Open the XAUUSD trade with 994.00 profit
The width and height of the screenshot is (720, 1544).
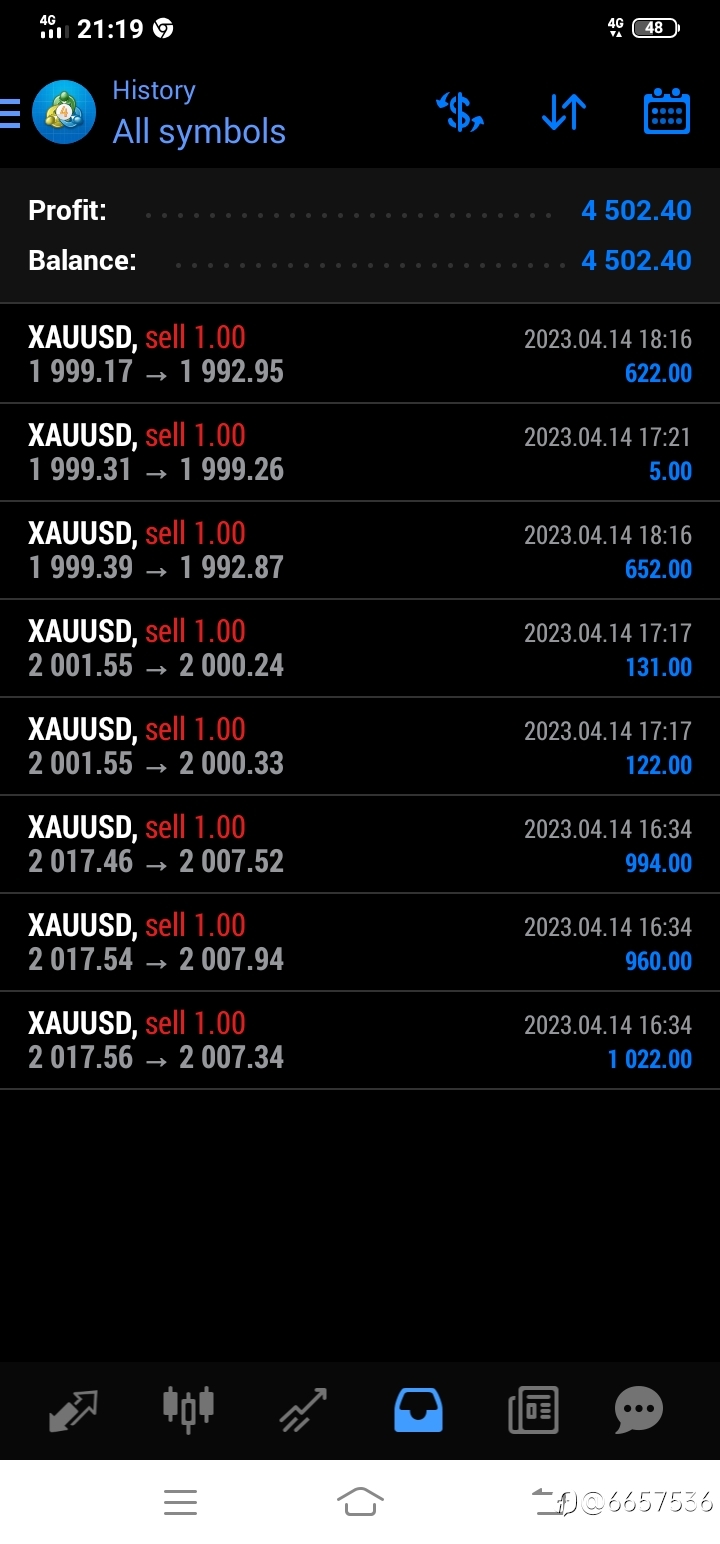[x=360, y=844]
